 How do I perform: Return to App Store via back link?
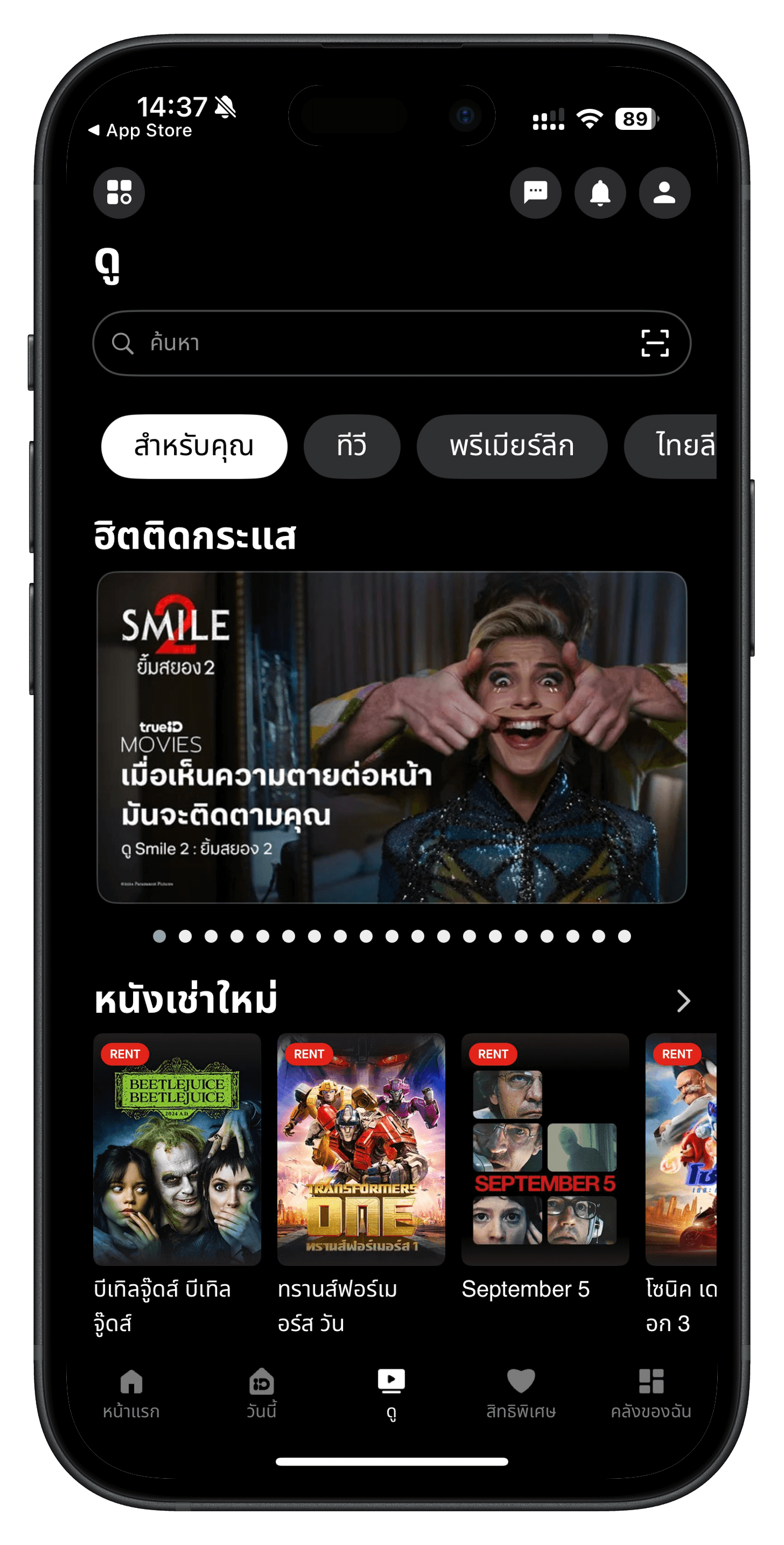point(140,130)
